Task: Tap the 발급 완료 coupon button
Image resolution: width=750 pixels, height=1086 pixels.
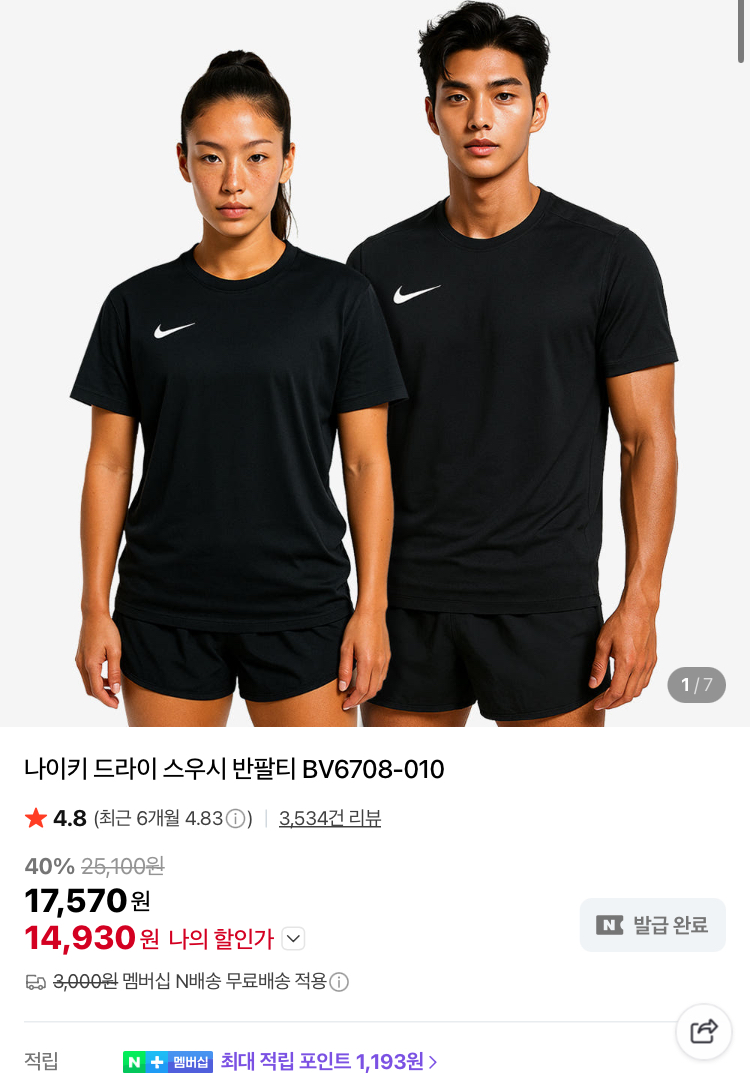Action: click(653, 925)
